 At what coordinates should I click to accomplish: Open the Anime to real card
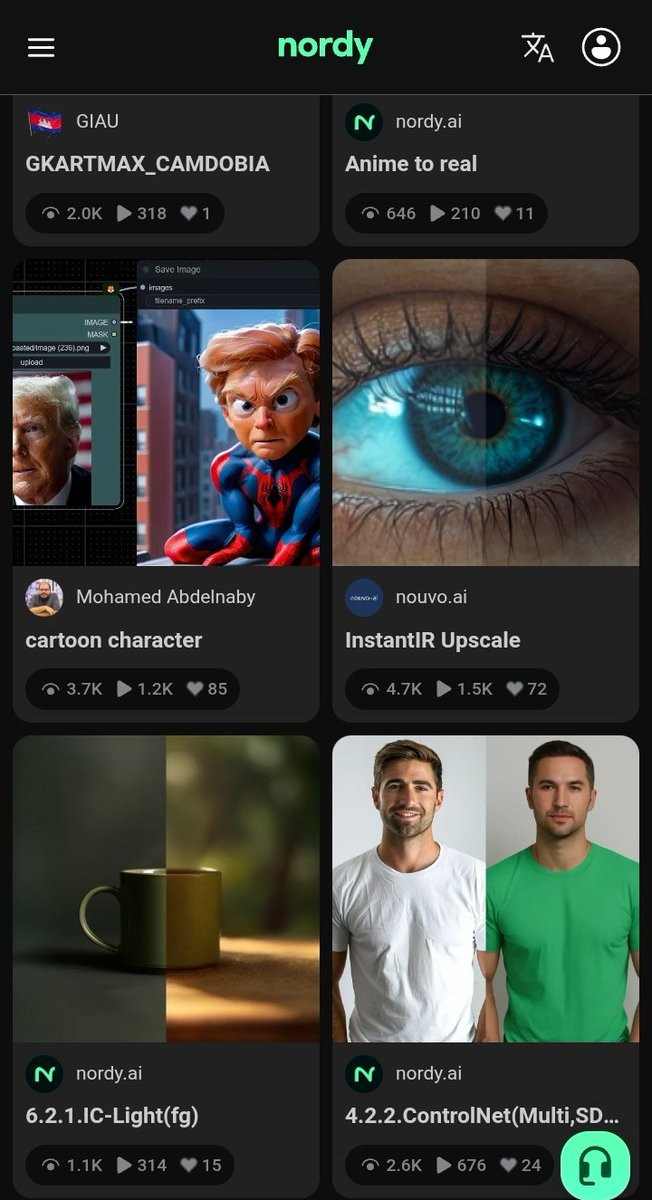pos(485,170)
